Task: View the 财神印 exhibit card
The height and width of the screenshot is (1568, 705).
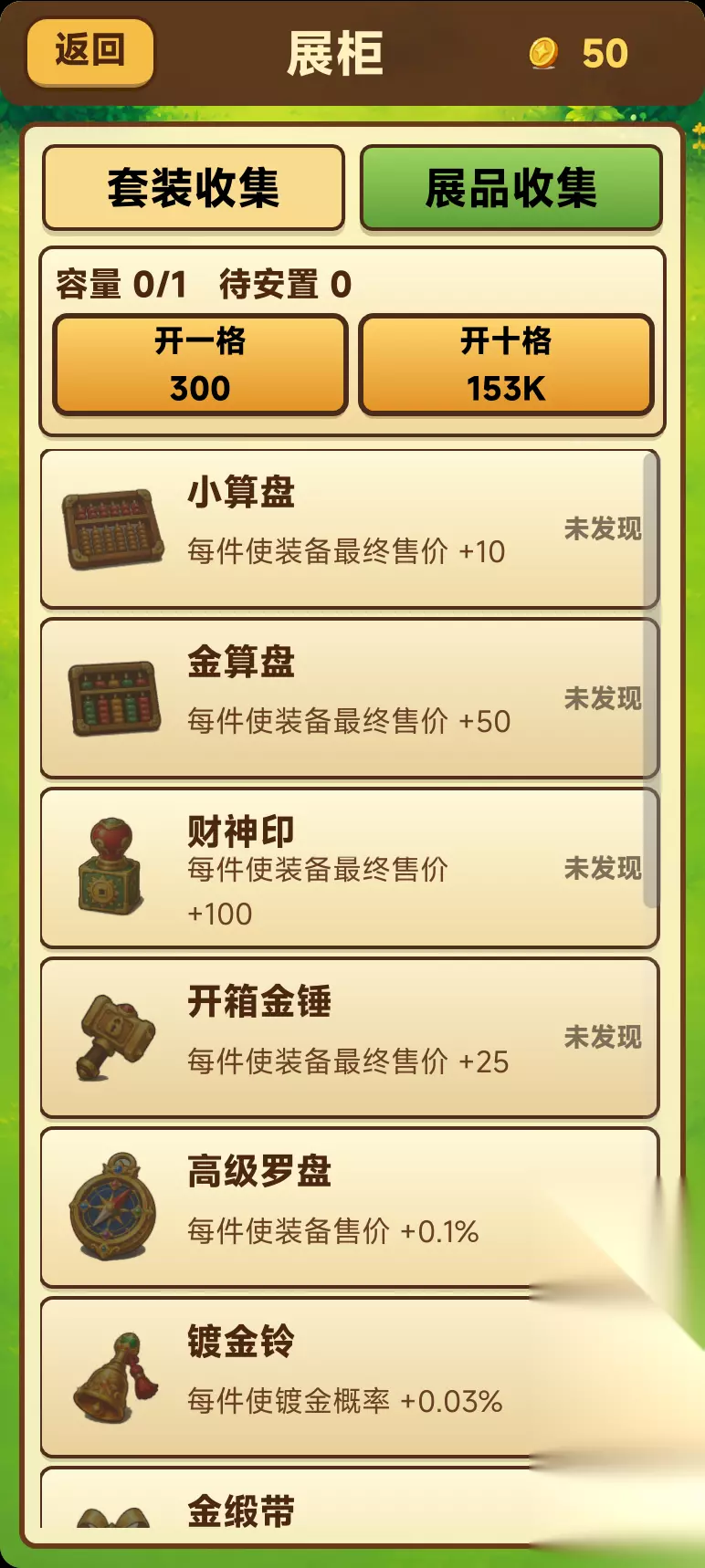Action: tap(350, 869)
